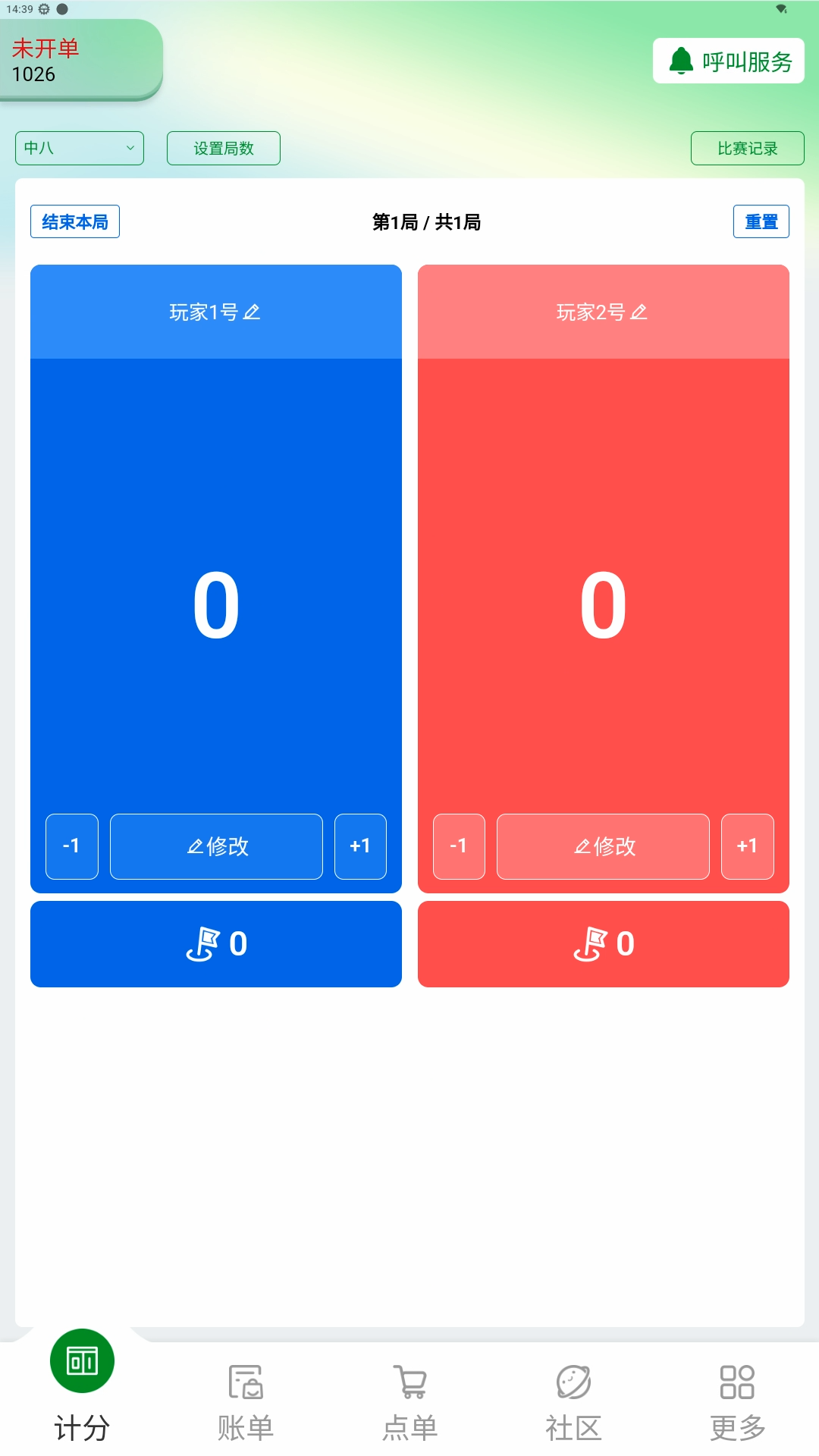Tap blue 修改 to modify player 1 score
Image resolution: width=819 pixels, height=1456 pixels.
pos(216,846)
